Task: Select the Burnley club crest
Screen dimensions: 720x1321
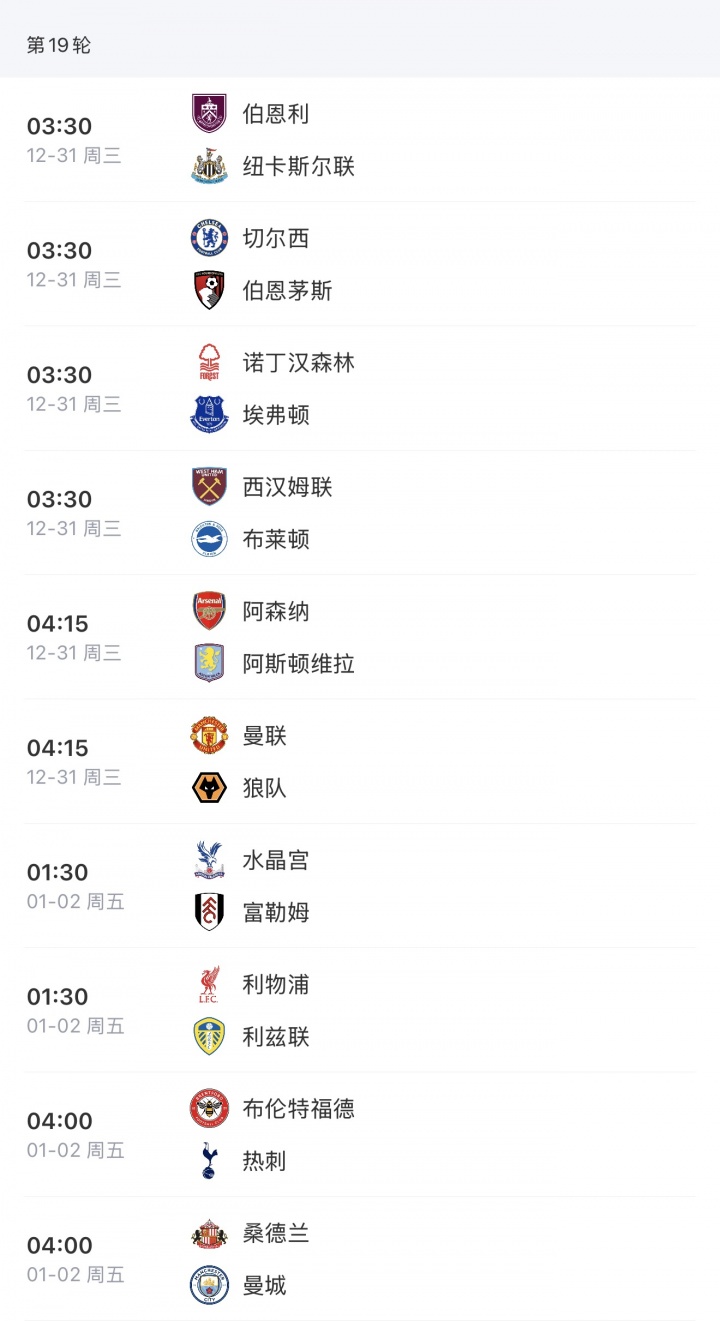Action: 208,114
